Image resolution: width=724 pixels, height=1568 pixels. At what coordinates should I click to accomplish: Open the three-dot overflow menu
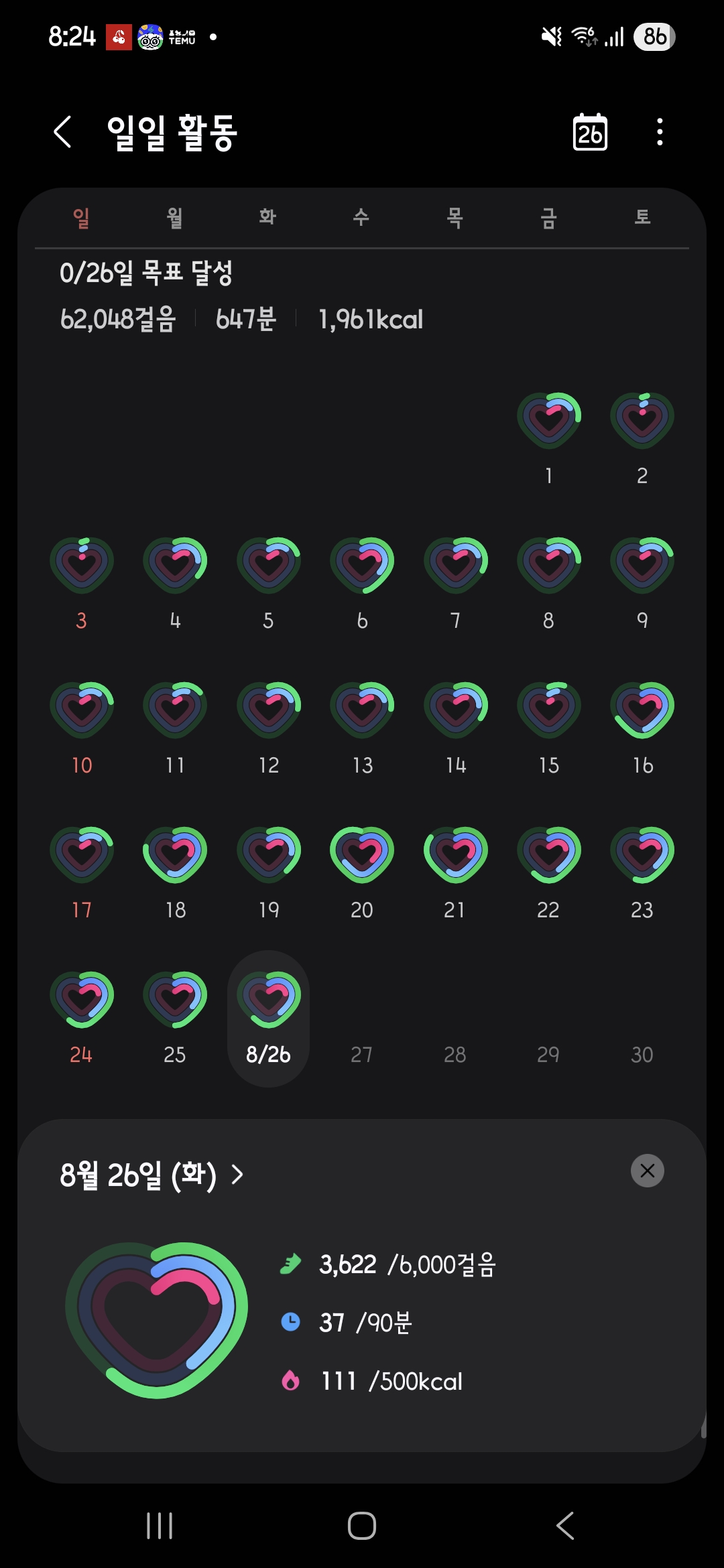[x=660, y=132]
